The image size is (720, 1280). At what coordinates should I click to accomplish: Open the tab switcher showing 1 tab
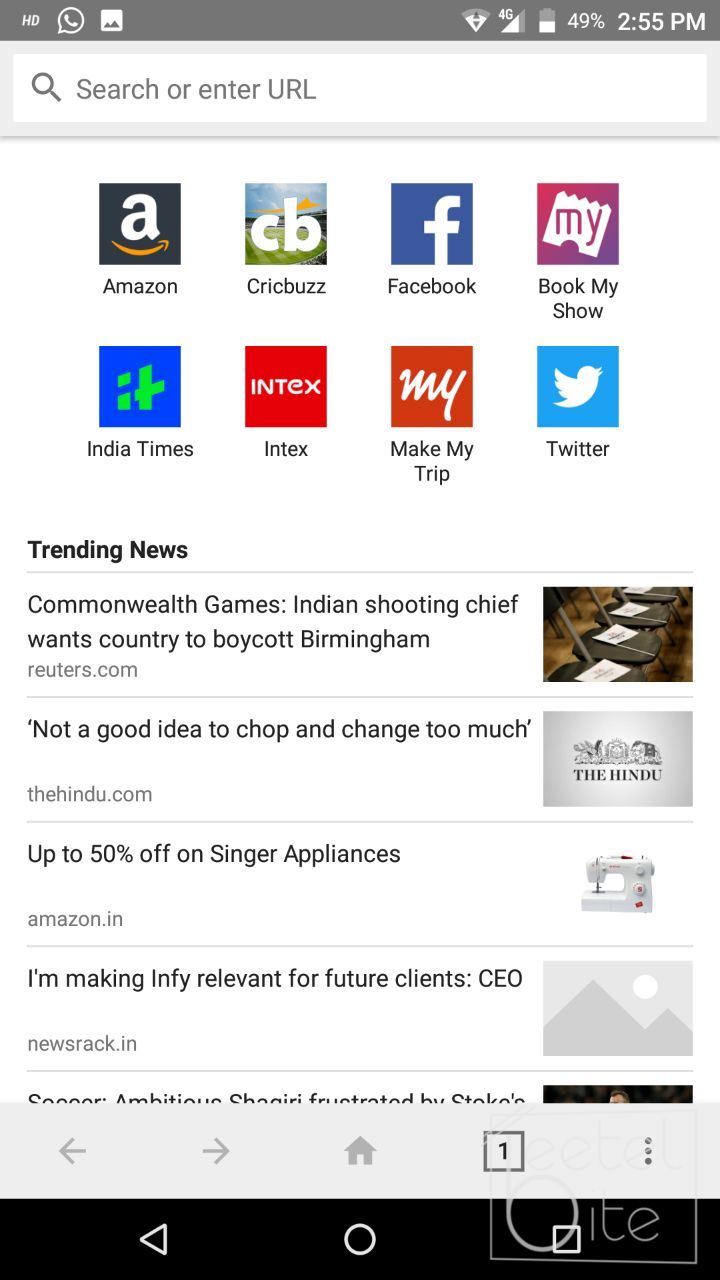(504, 1152)
